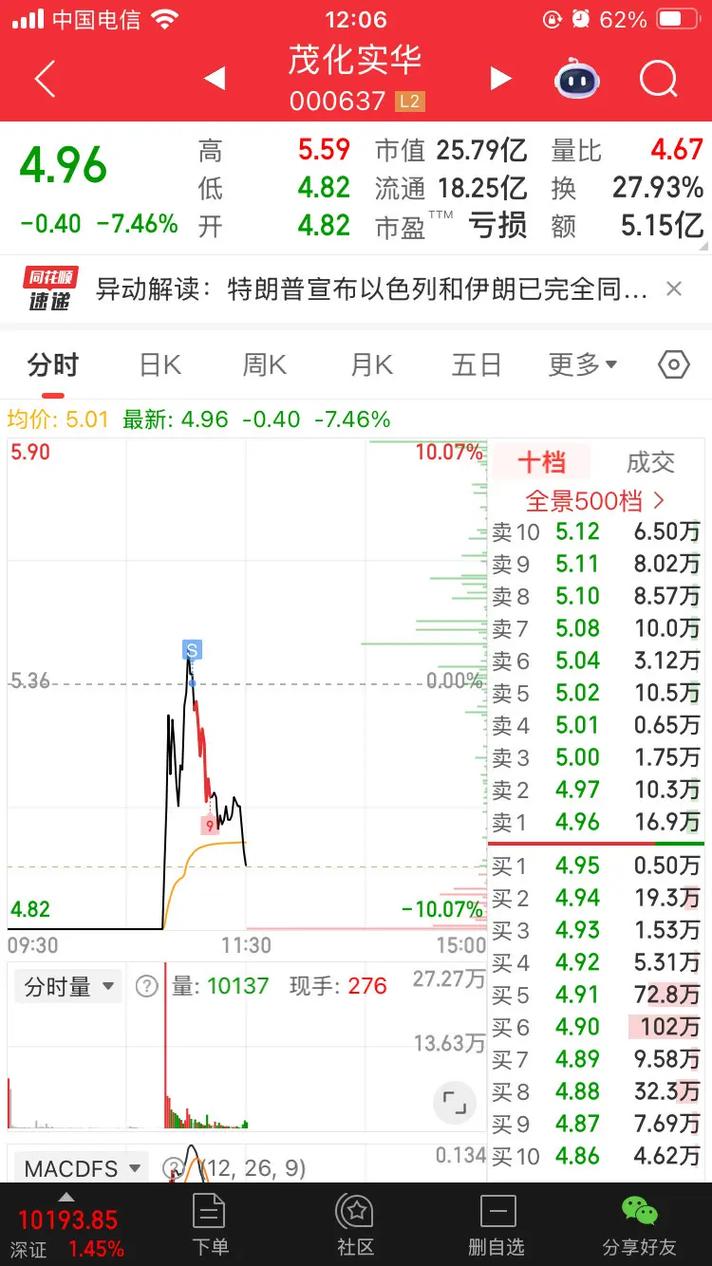Screen dimensions: 712x1266
Task: Switch to the 五日 tab
Action: (x=476, y=365)
